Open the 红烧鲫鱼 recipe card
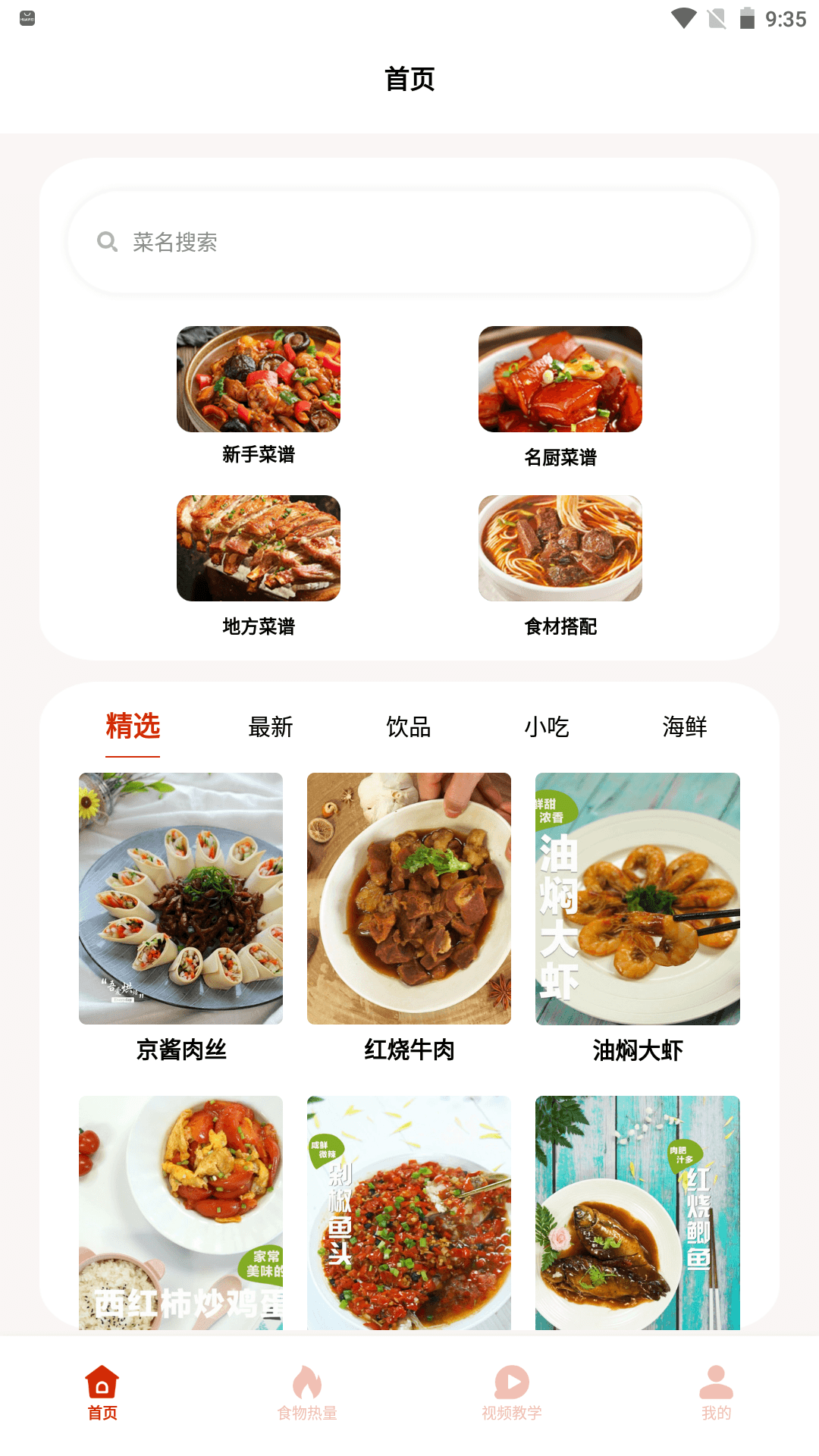819x1456 pixels. 638,1213
